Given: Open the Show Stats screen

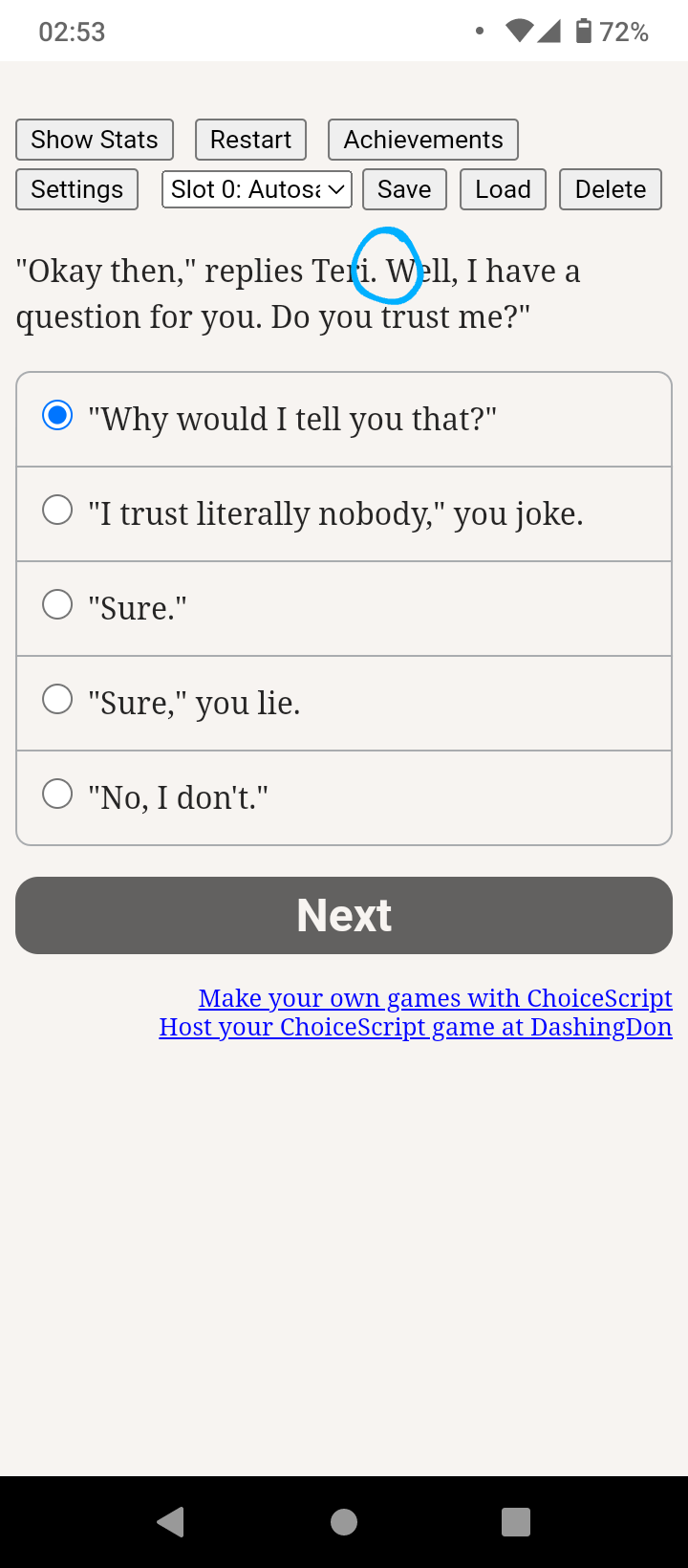Looking at the screenshot, I should (x=95, y=140).
